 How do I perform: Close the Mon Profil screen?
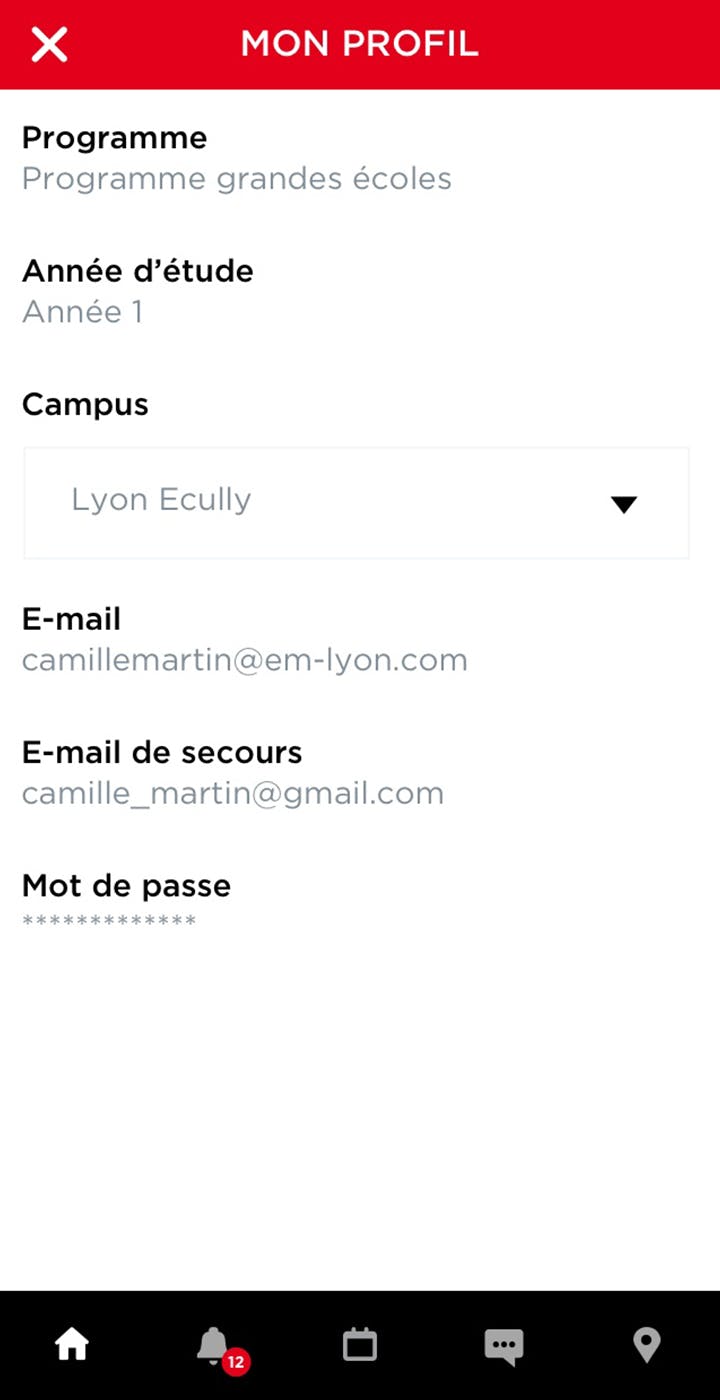click(49, 45)
